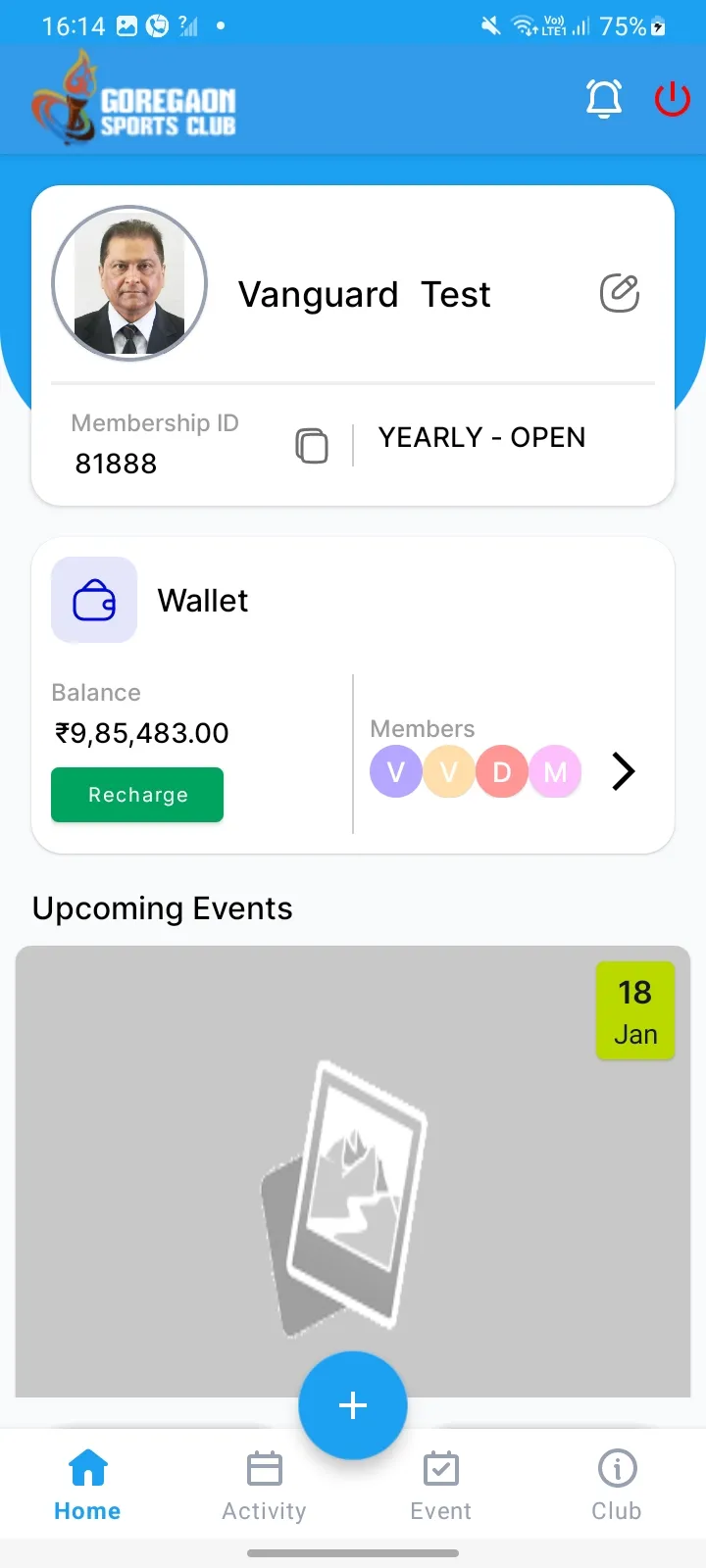
Task: Select the Home tab
Action: click(x=87, y=1486)
